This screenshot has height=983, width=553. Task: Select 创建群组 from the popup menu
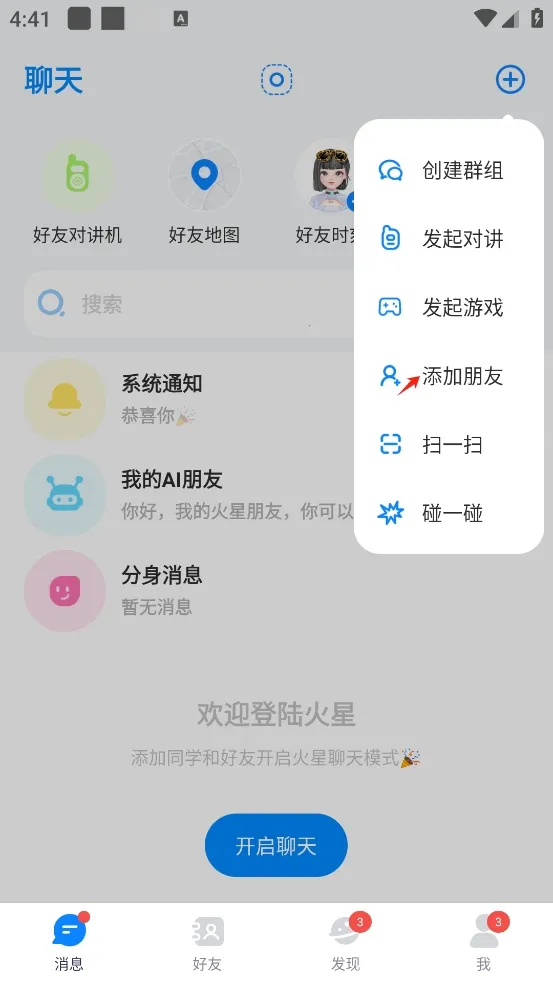[x=448, y=170]
